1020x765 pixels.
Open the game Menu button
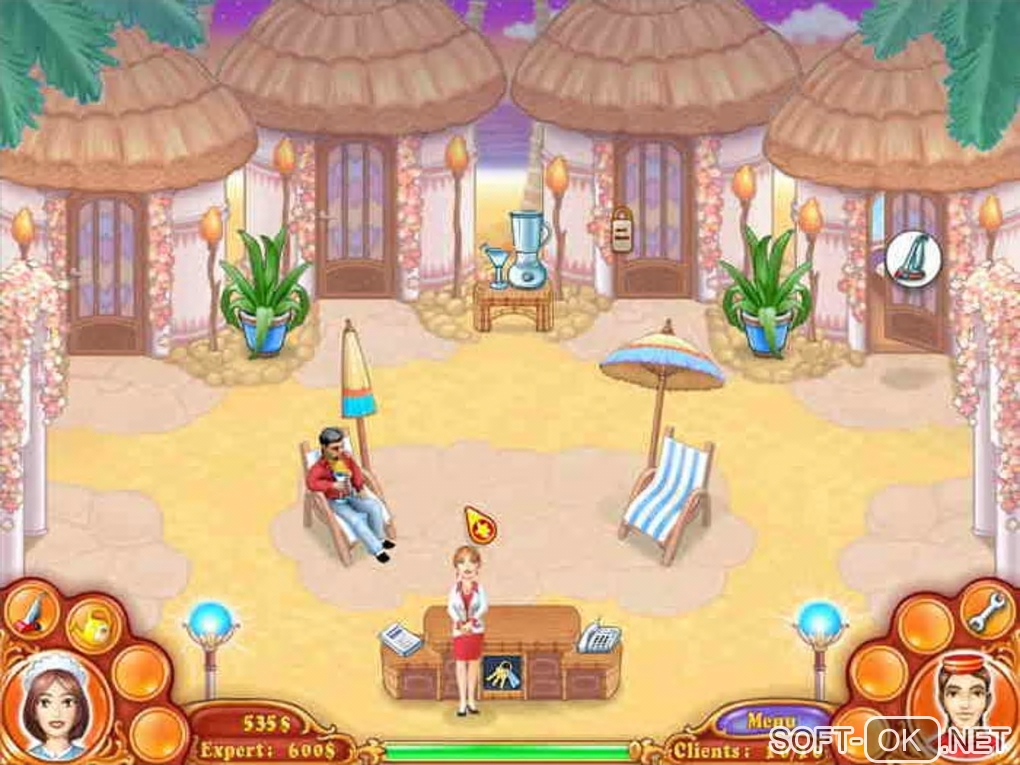tap(770, 720)
